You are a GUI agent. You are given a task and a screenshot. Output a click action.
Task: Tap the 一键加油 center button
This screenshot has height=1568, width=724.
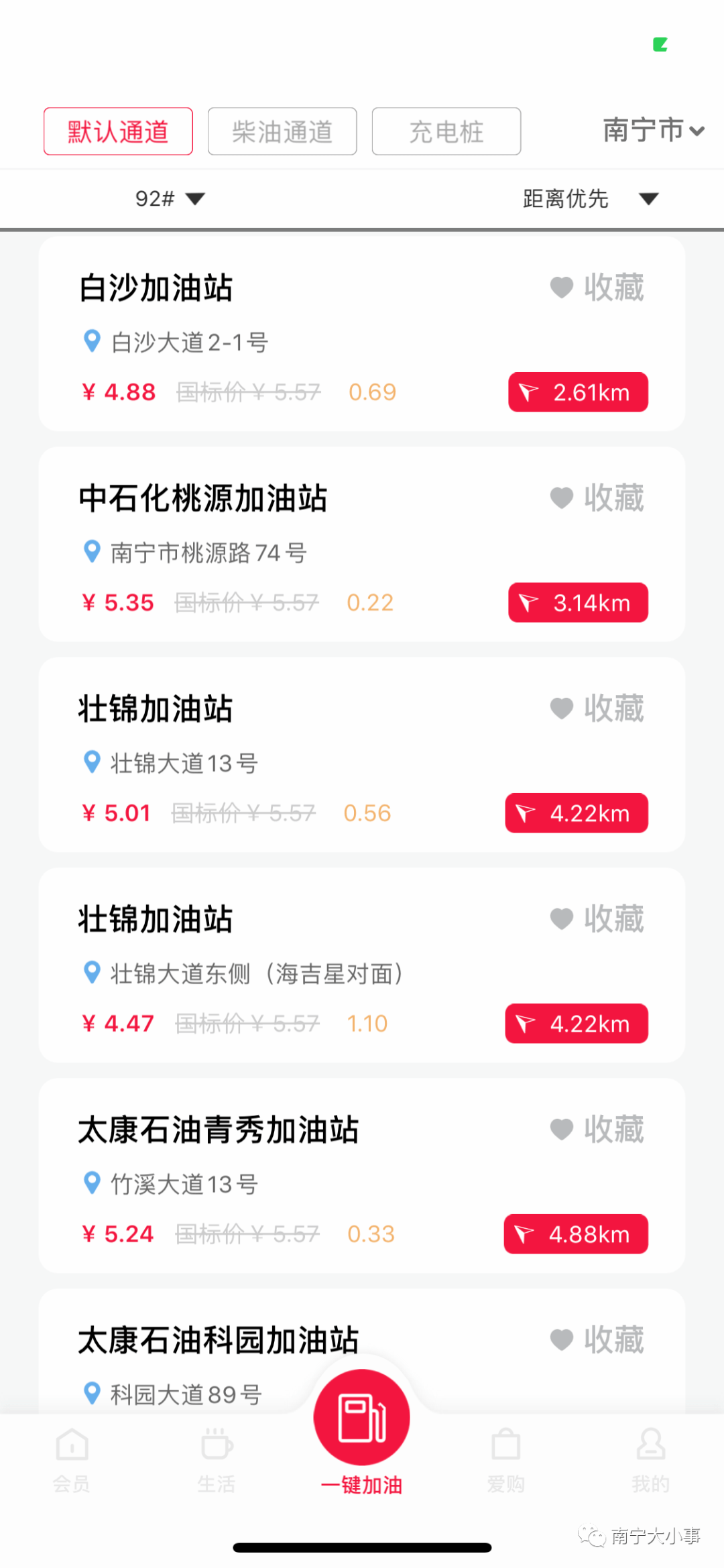click(x=362, y=1432)
